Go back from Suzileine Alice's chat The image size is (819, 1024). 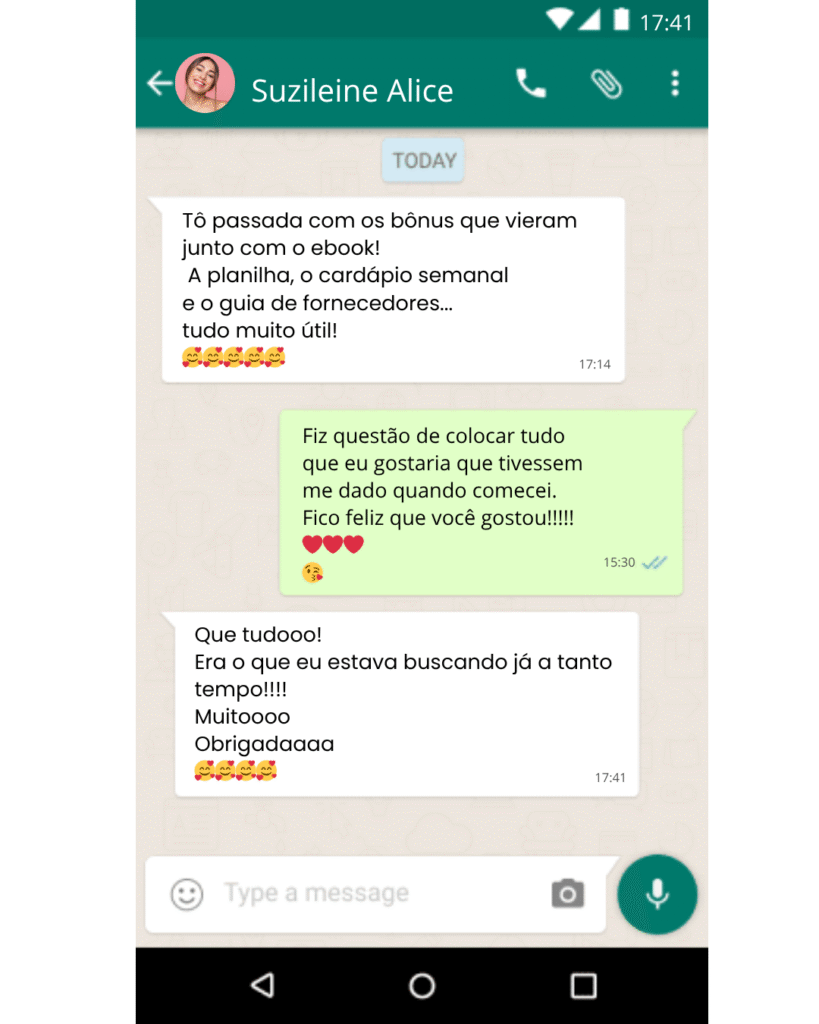(x=159, y=84)
